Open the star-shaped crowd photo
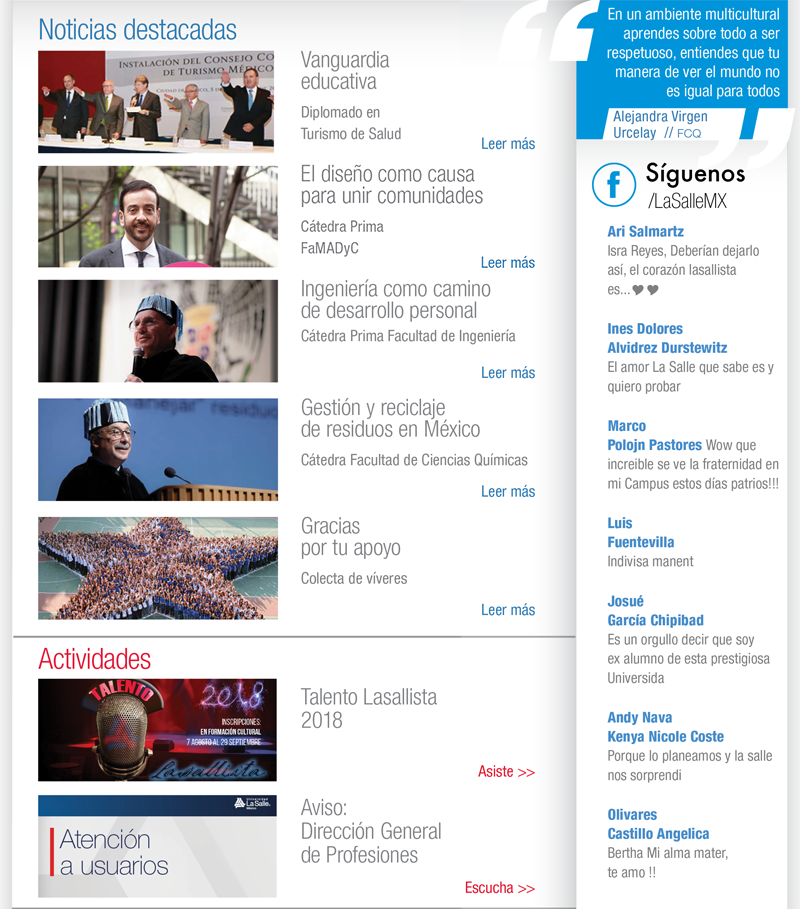 [x=158, y=568]
